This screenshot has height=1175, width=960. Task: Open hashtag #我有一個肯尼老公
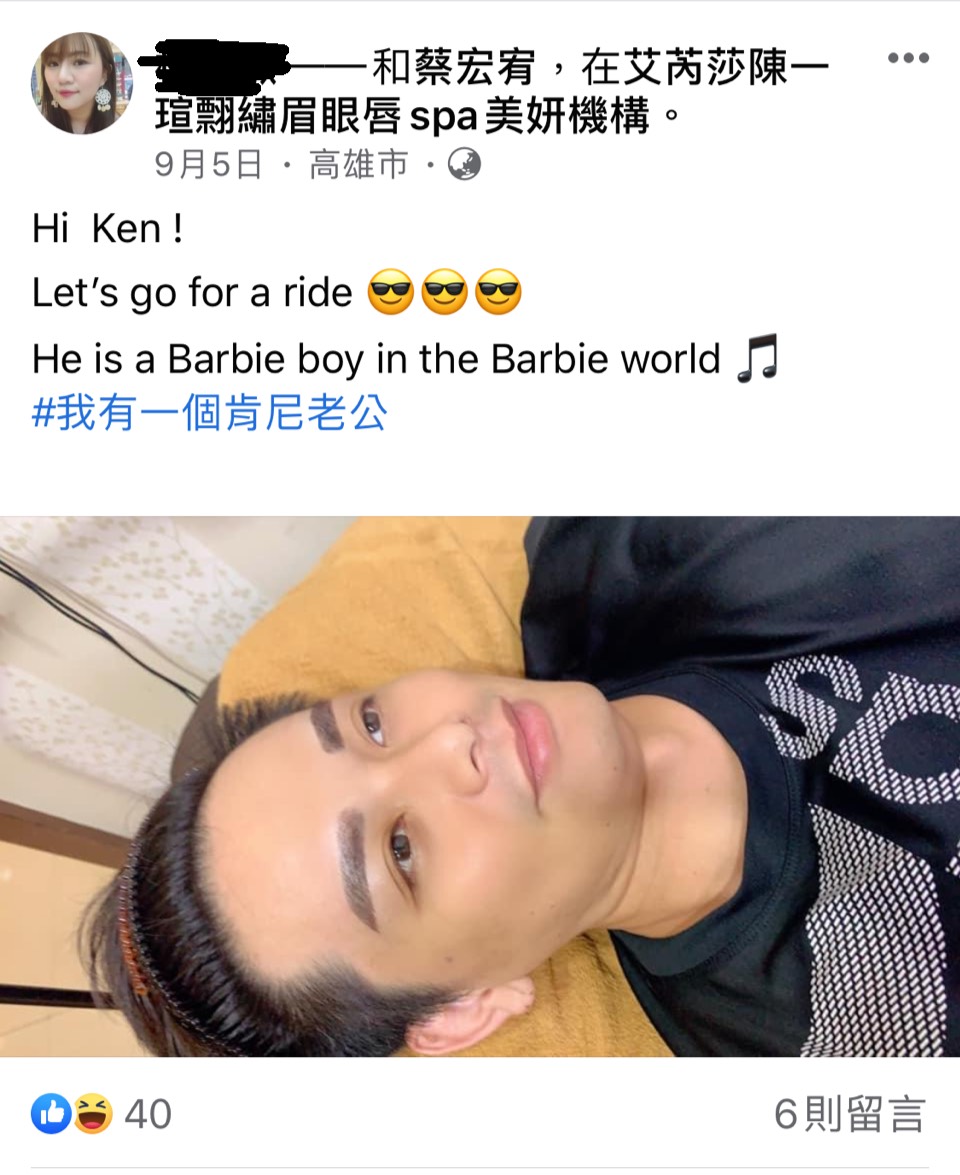tap(209, 413)
